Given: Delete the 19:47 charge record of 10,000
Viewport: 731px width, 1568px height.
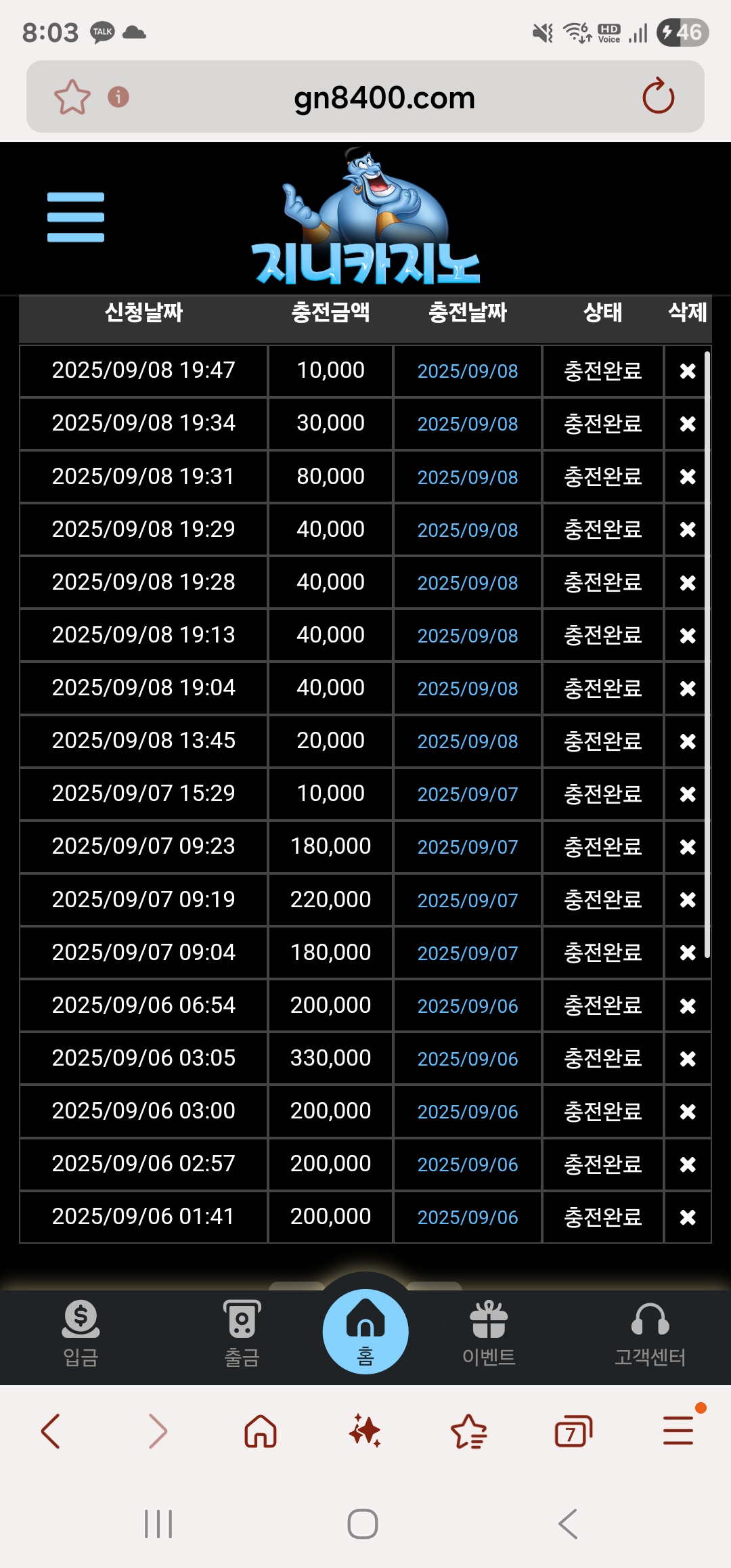Looking at the screenshot, I should pos(687,371).
